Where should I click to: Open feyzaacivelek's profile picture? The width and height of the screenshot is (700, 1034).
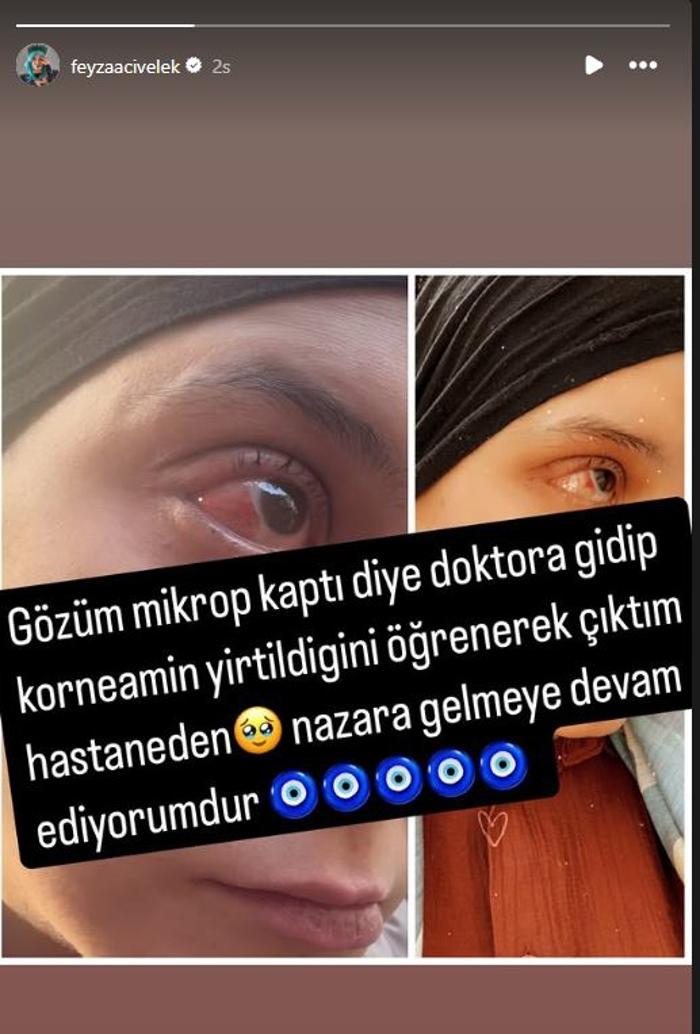[x=37, y=65]
